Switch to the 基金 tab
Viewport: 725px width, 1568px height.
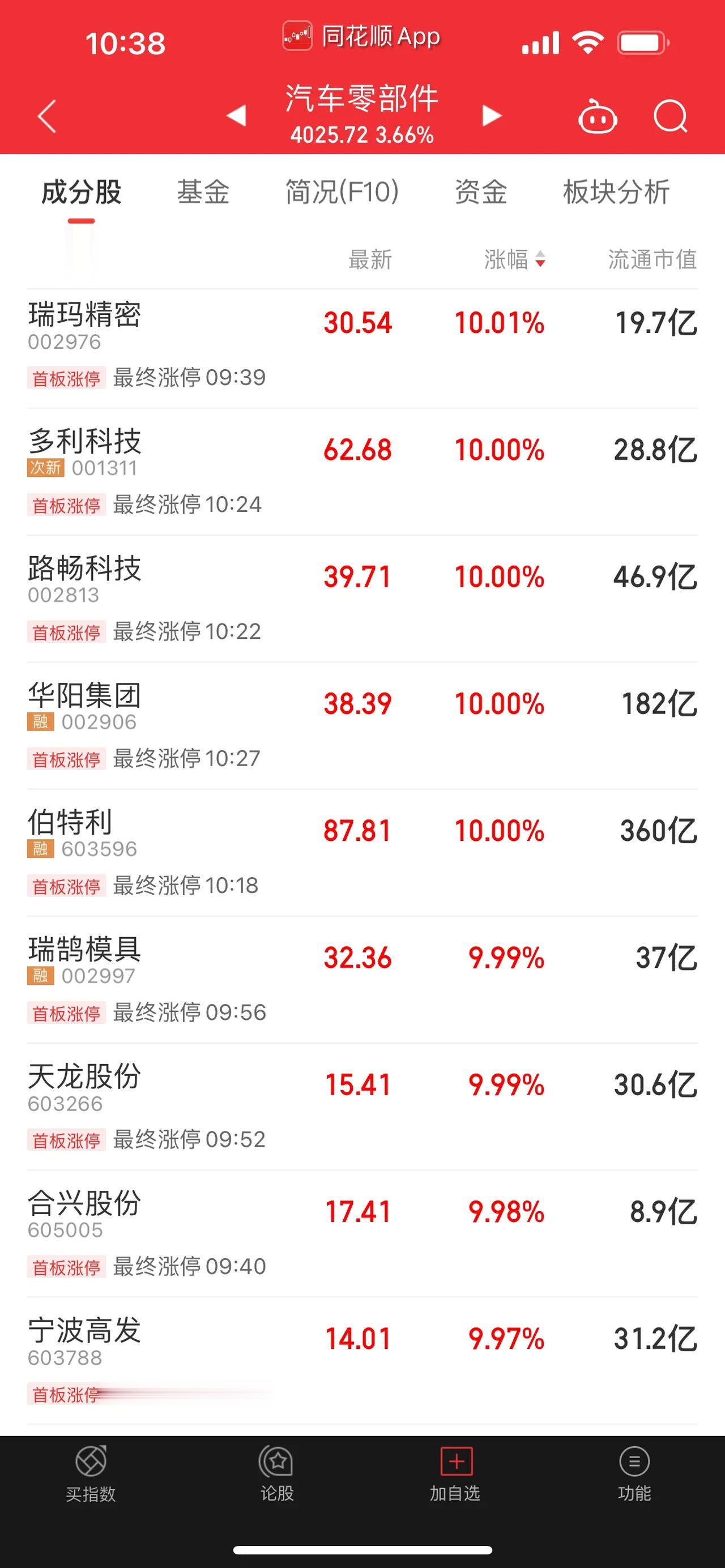pos(203,192)
